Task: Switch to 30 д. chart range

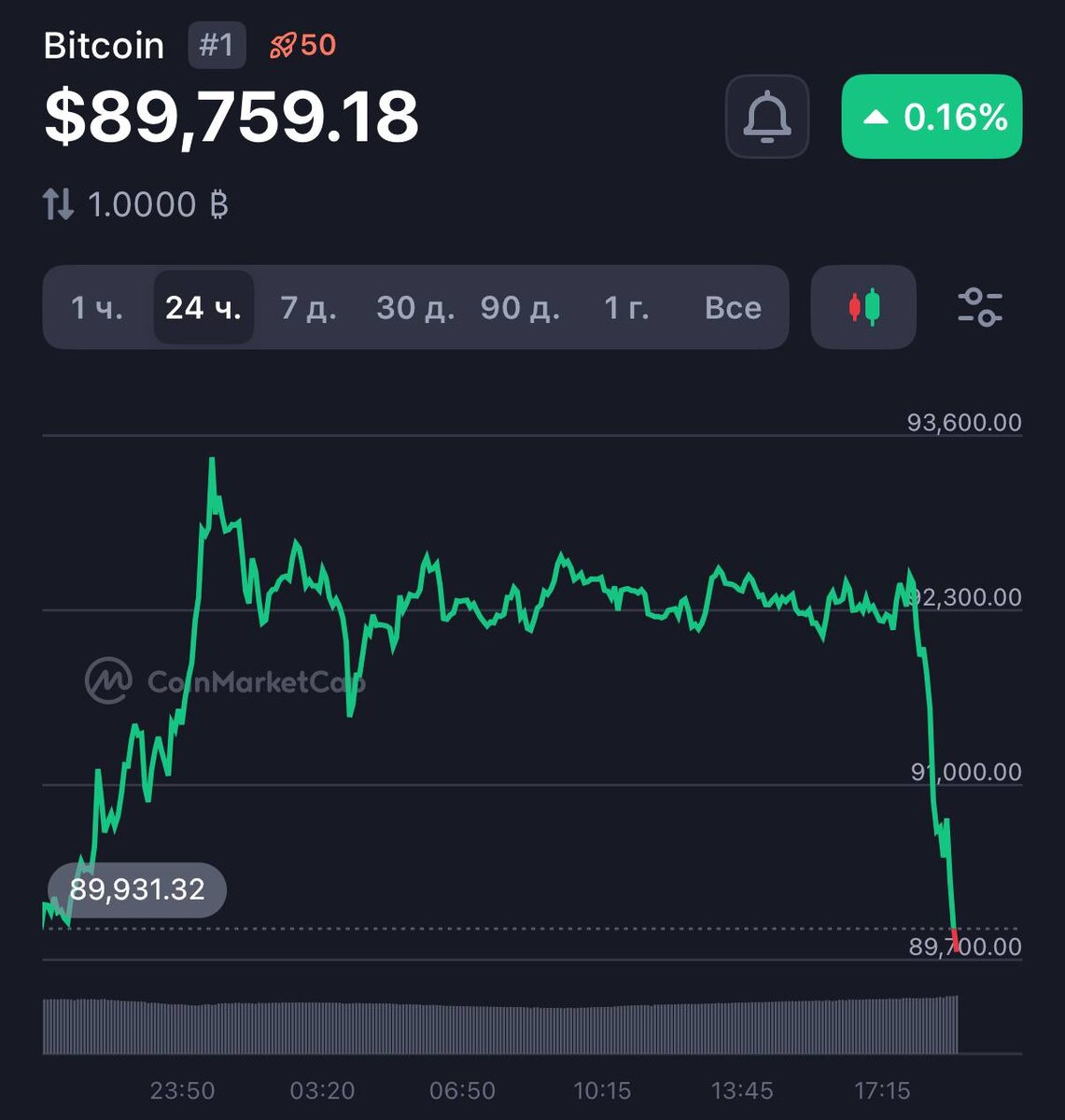Action: tap(415, 307)
